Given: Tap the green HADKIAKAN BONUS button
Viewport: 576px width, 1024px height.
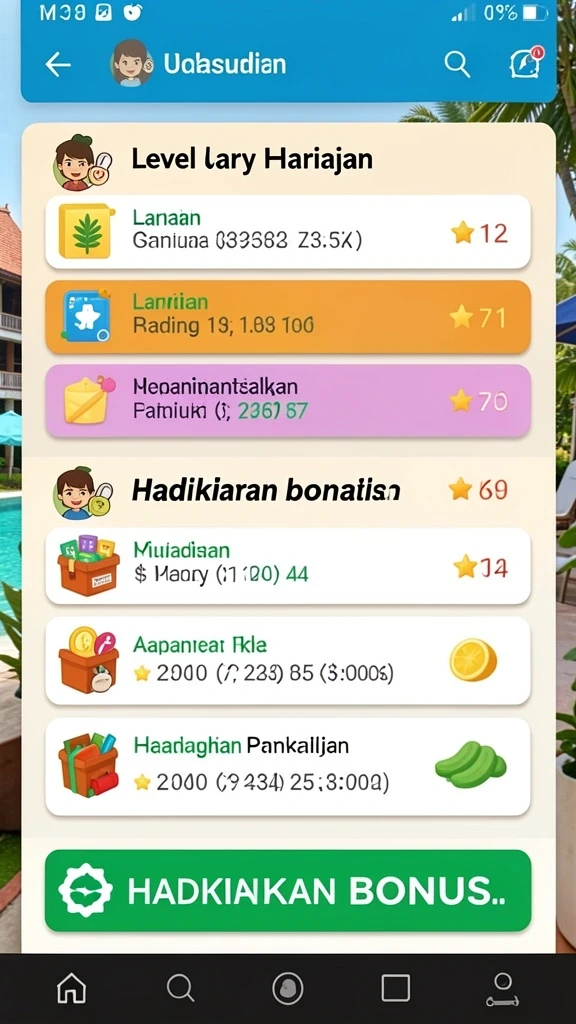Looking at the screenshot, I should coord(287,891).
